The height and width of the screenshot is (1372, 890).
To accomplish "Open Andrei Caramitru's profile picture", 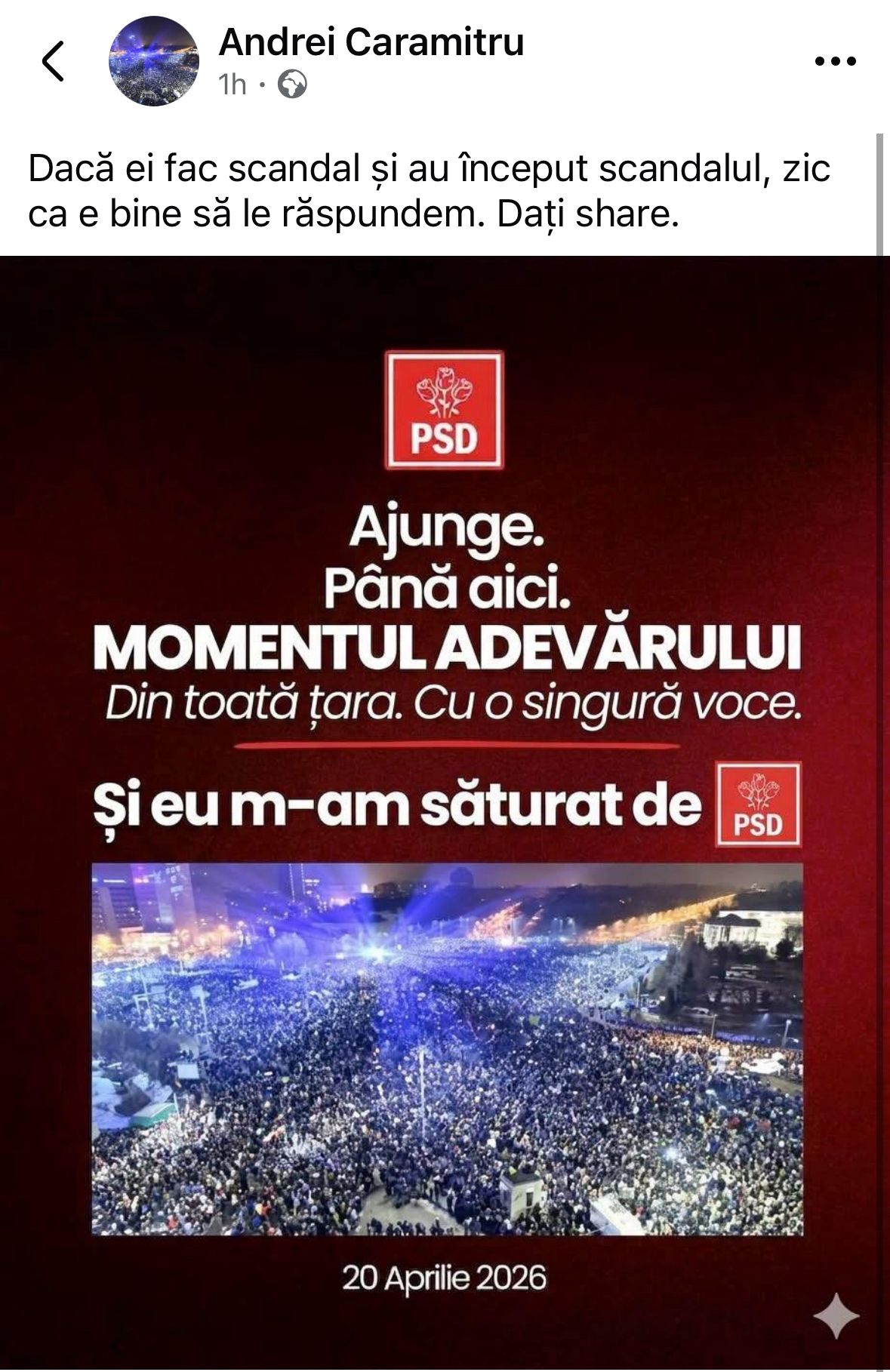I will tap(154, 61).
